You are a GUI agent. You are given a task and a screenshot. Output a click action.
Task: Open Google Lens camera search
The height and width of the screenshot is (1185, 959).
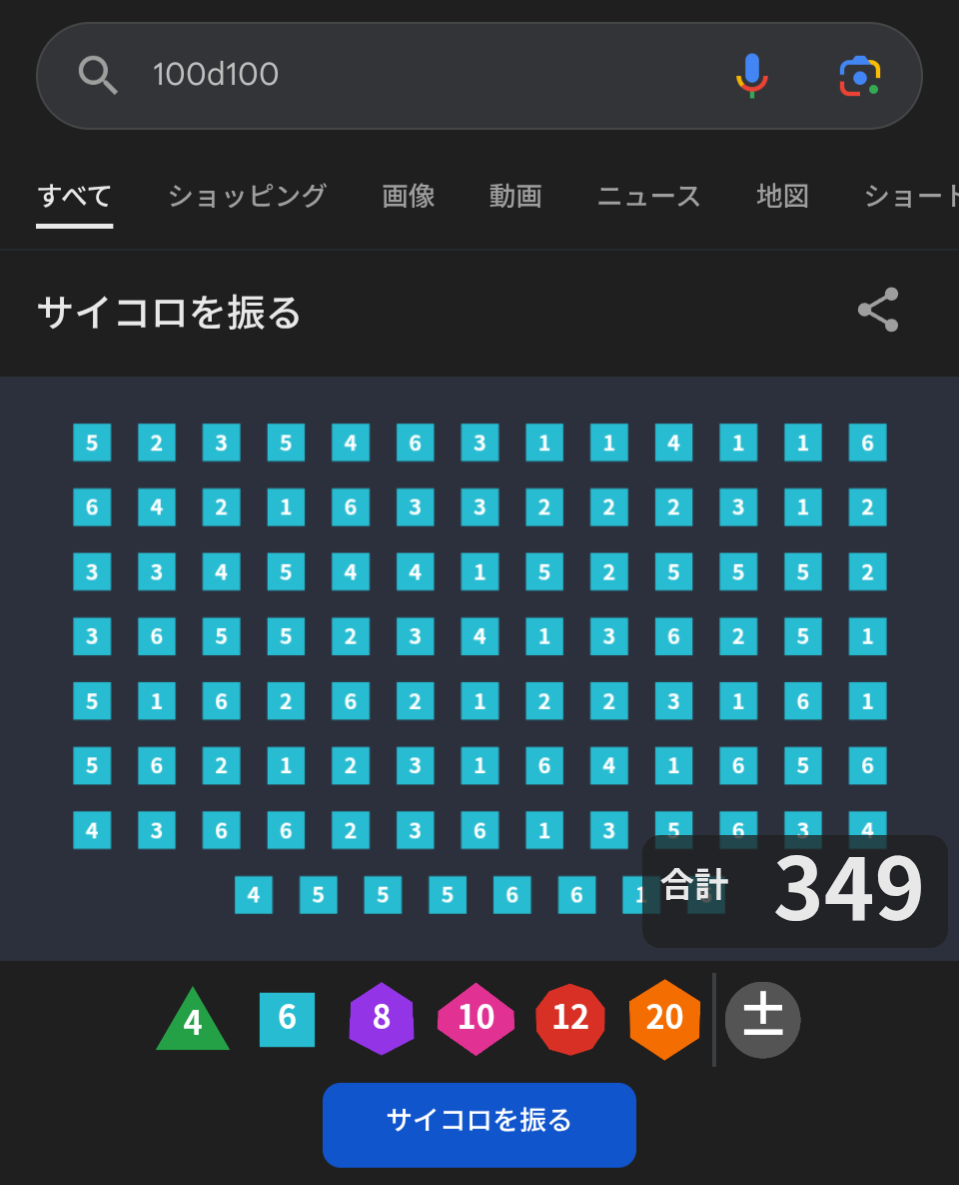click(x=859, y=76)
